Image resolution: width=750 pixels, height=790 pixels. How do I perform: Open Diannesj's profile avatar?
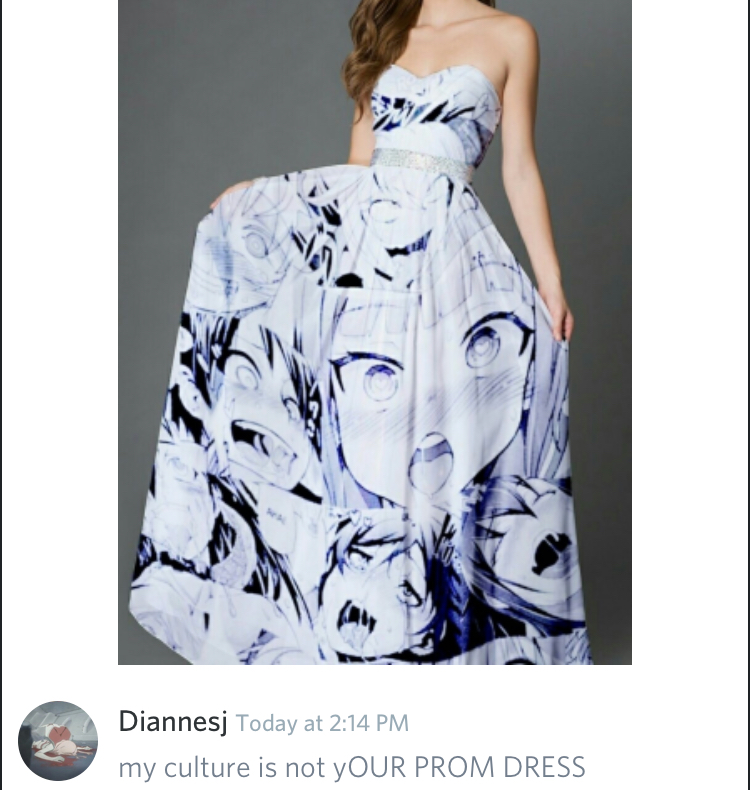click(x=58, y=741)
